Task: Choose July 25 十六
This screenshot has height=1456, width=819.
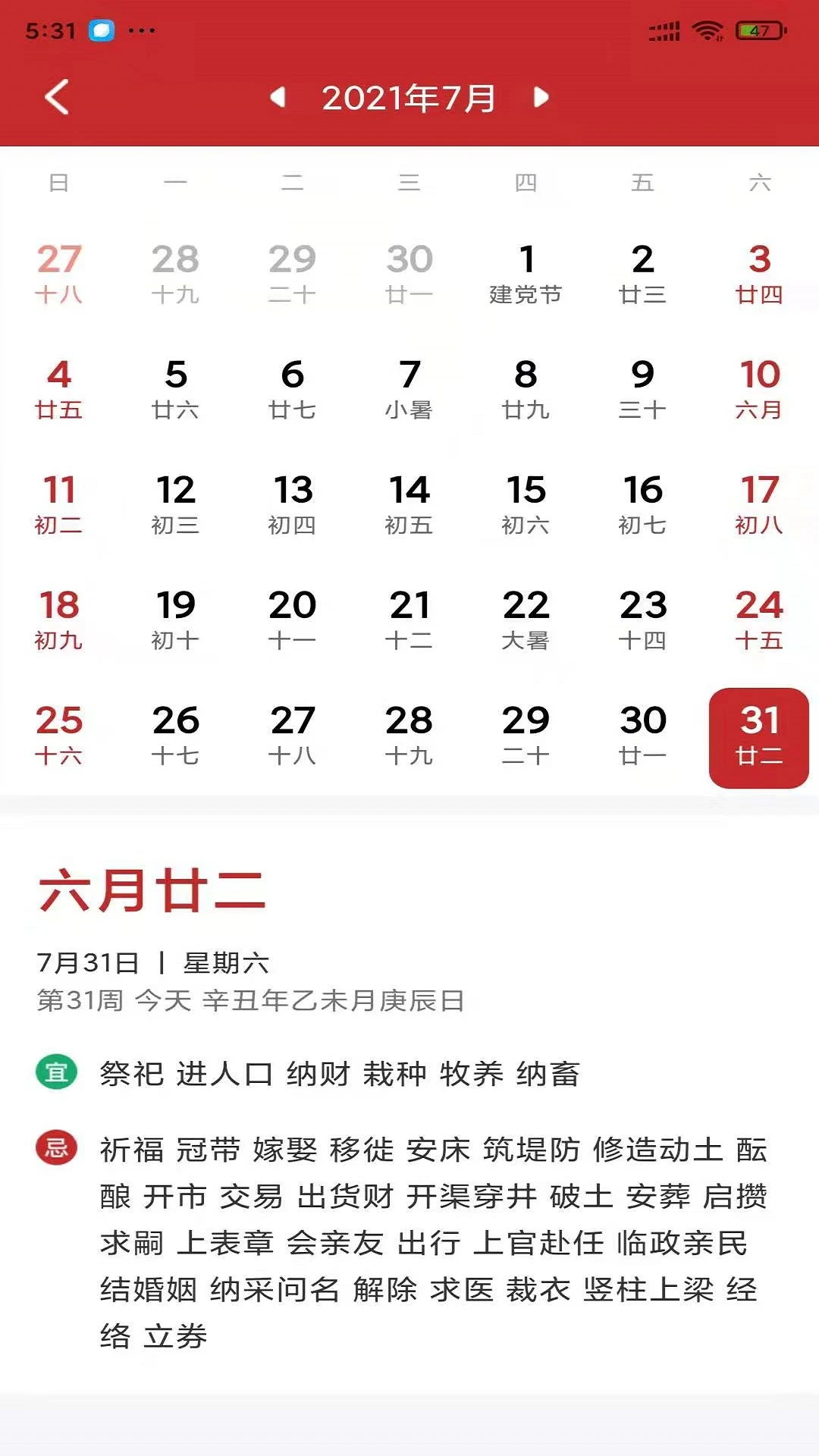Action: (59, 735)
